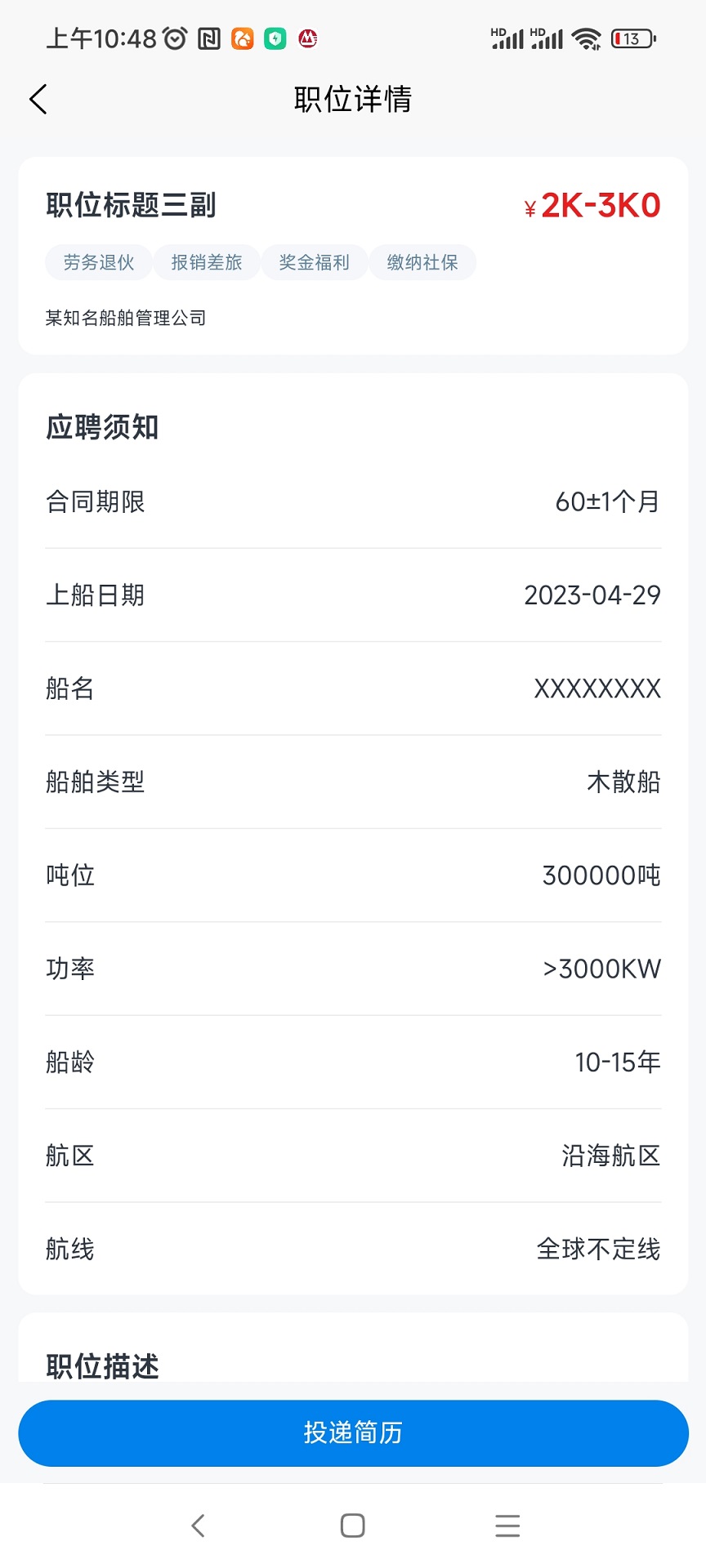
Task: Tap the home navigation circle button
Action: pos(352,1525)
